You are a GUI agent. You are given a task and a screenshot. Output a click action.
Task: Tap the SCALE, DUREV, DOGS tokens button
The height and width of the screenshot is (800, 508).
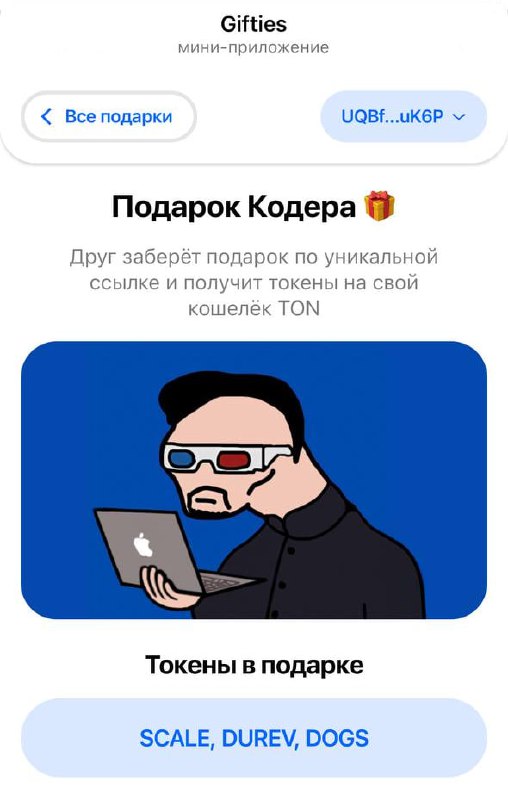click(x=253, y=738)
